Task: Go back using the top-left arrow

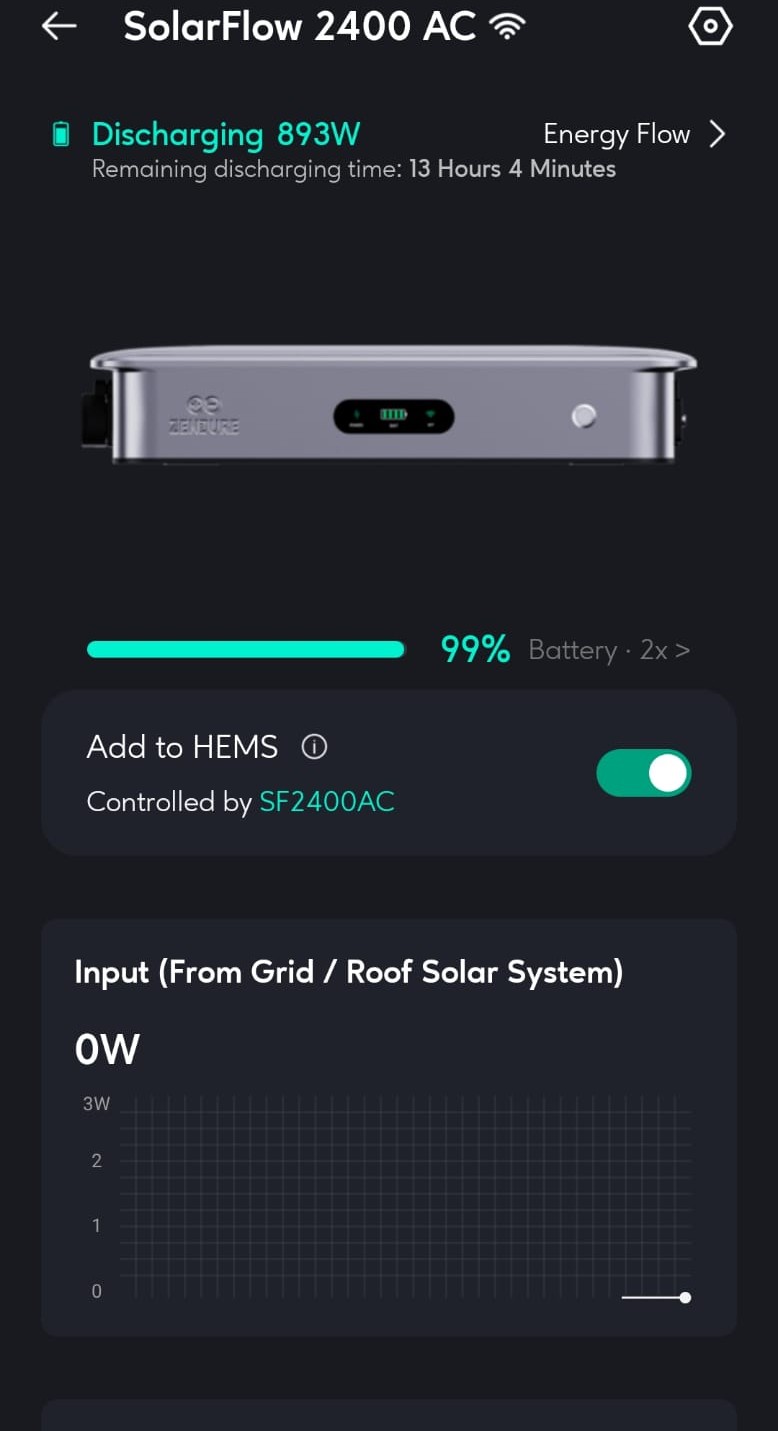Action: [59, 27]
